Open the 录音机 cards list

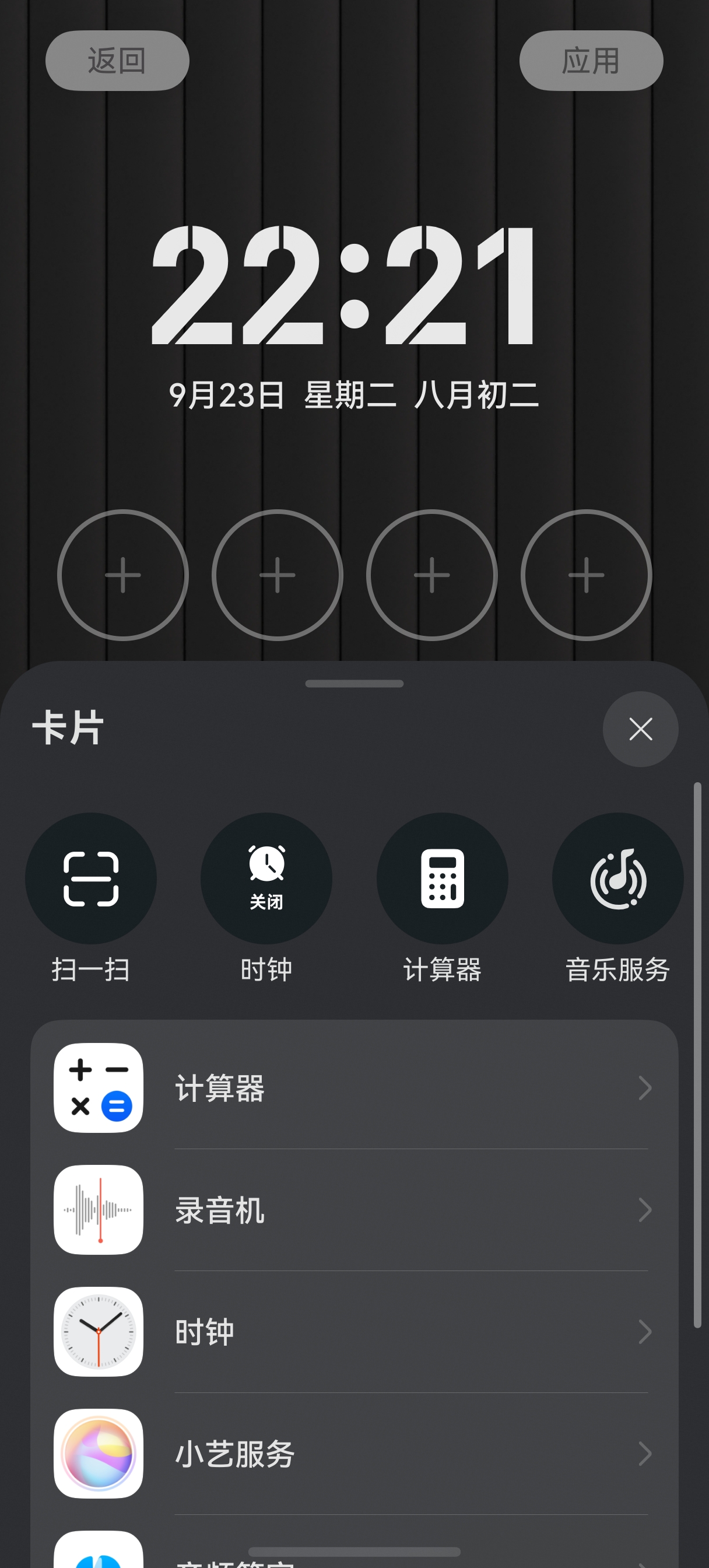(x=353, y=1209)
